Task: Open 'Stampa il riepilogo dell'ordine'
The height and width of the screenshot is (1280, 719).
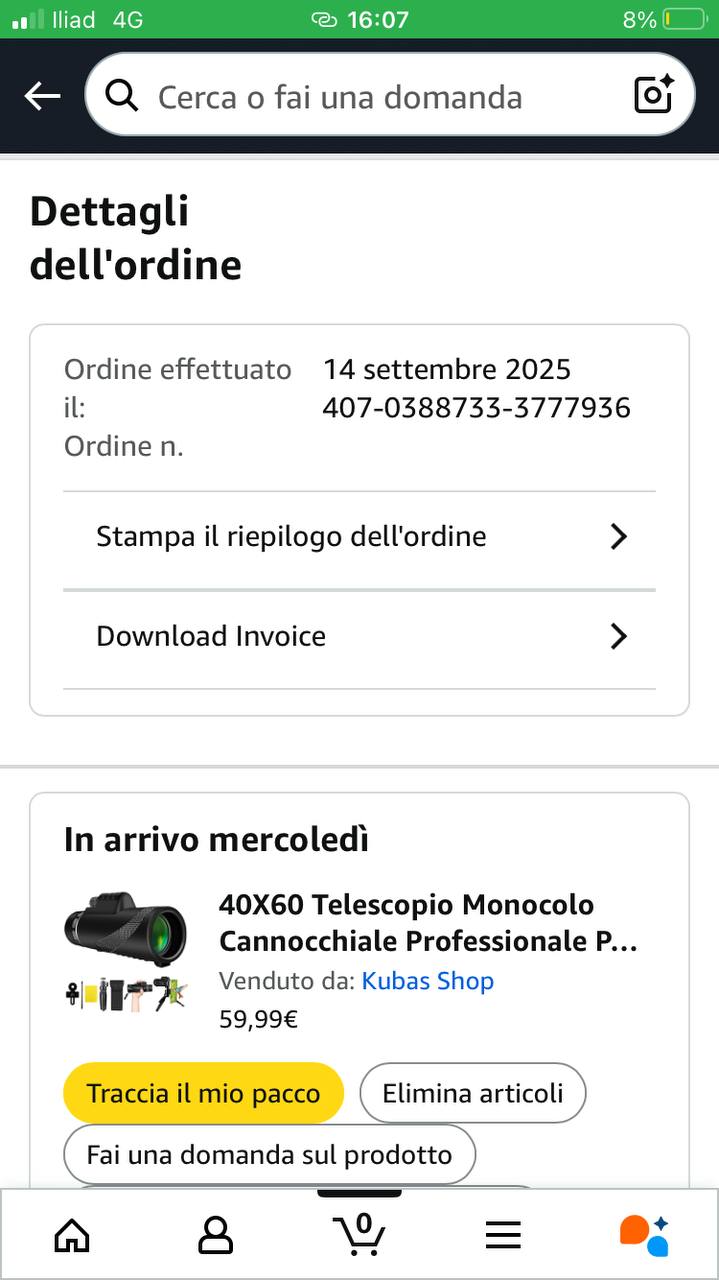Action: [x=360, y=537]
